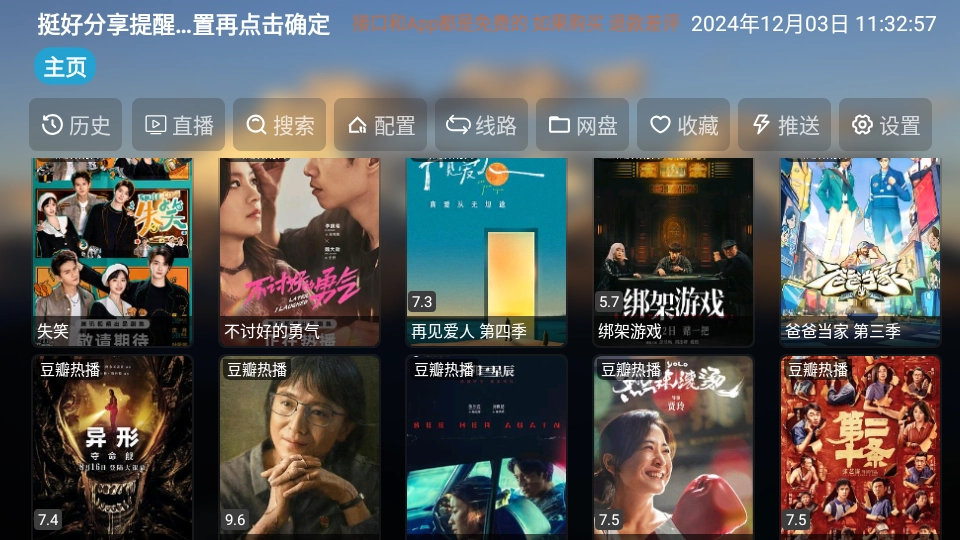Open the 失笑 show poster
This screenshot has width=960, height=540.
point(112,250)
